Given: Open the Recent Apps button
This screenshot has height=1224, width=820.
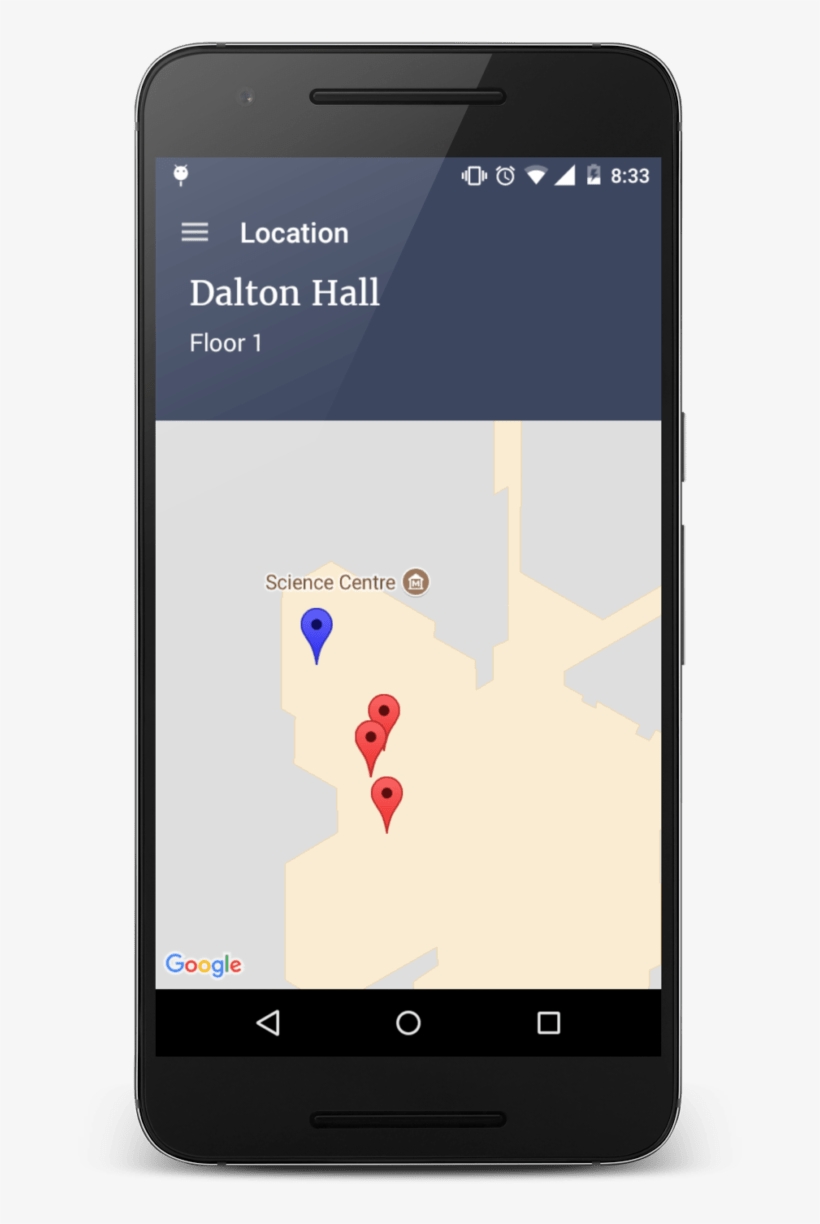Looking at the screenshot, I should (x=545, y=1023).
